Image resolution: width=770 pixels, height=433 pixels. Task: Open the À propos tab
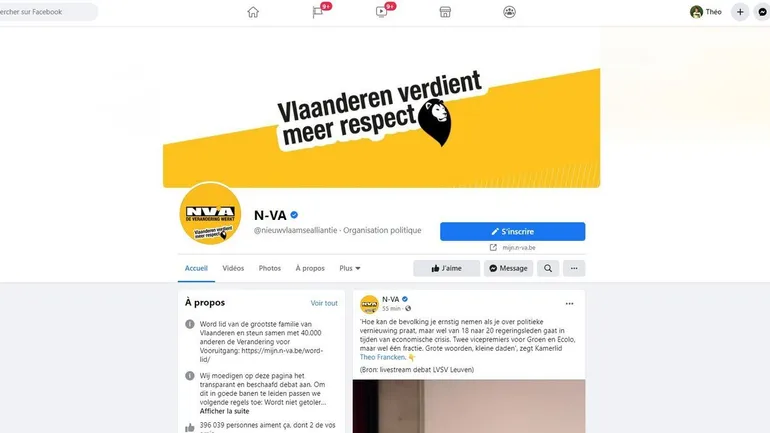pos(310,268)
